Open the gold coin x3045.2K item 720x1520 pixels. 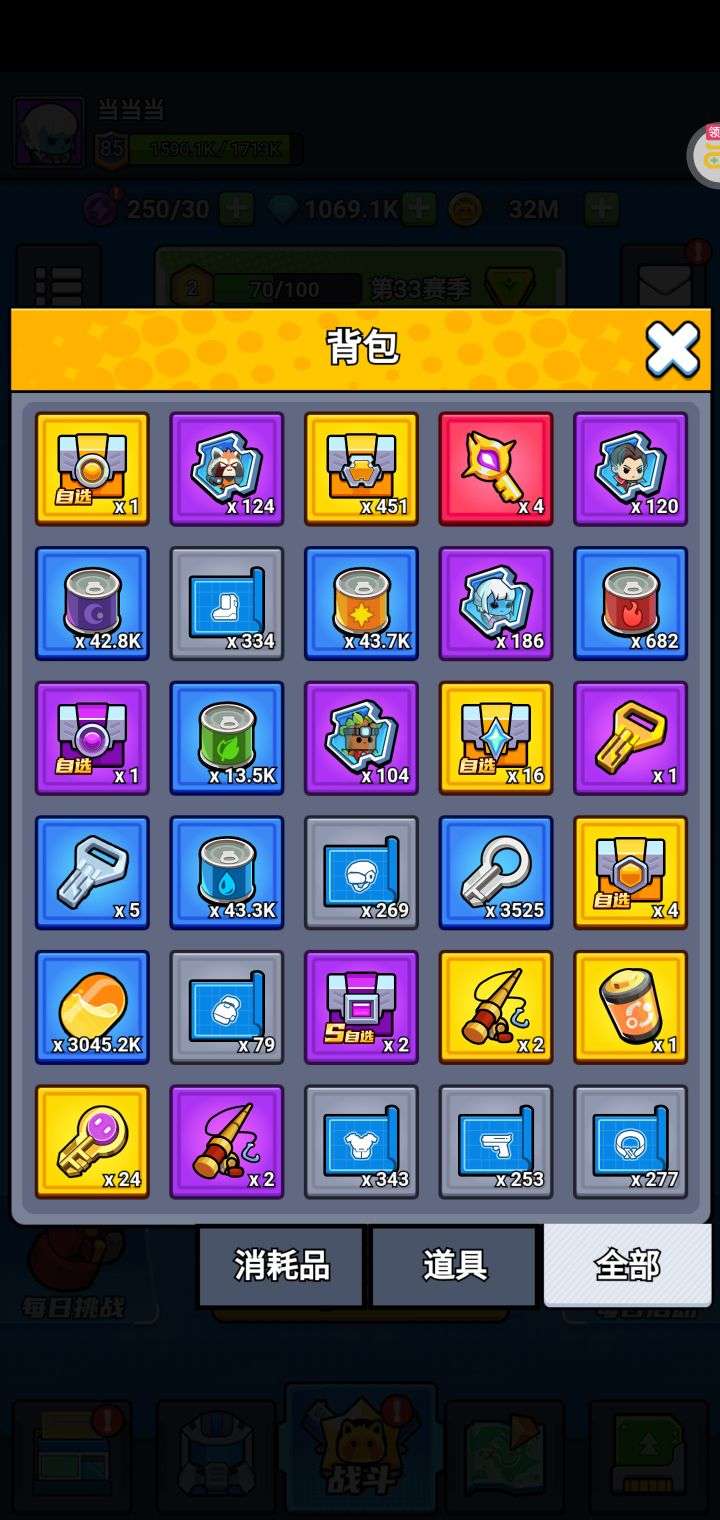point(92,1007)
